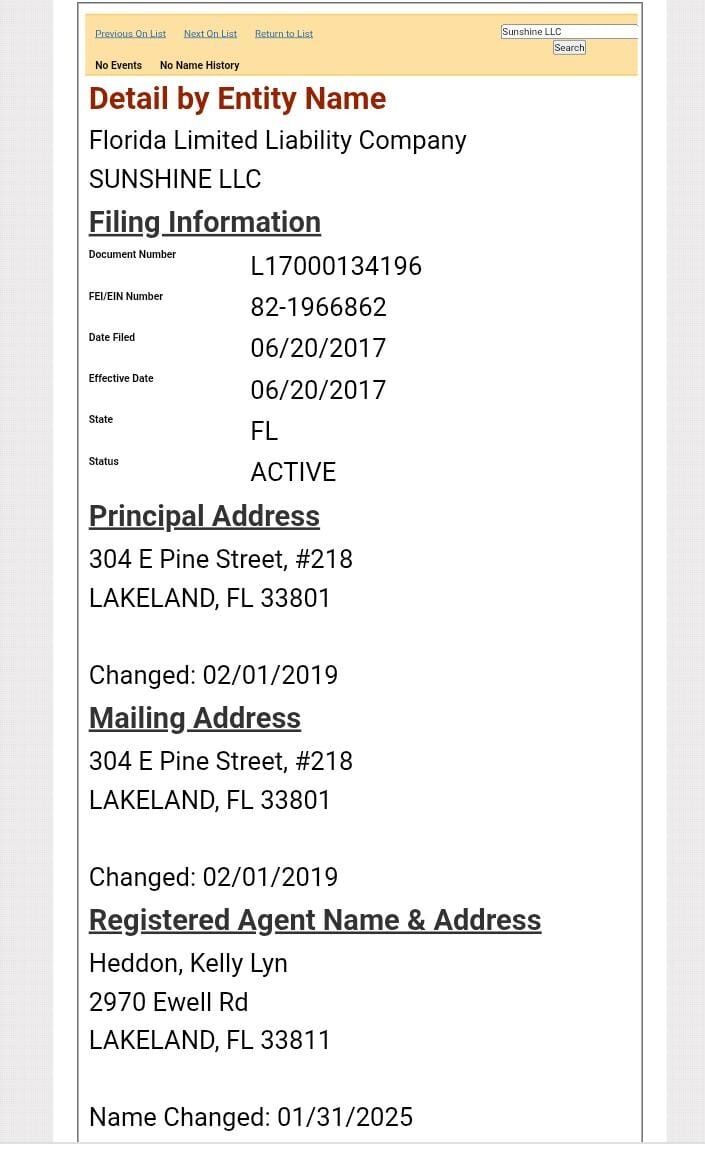The image size is (705, 1150).
Task: Open the Previous On List link
Action: coord(130,34)
